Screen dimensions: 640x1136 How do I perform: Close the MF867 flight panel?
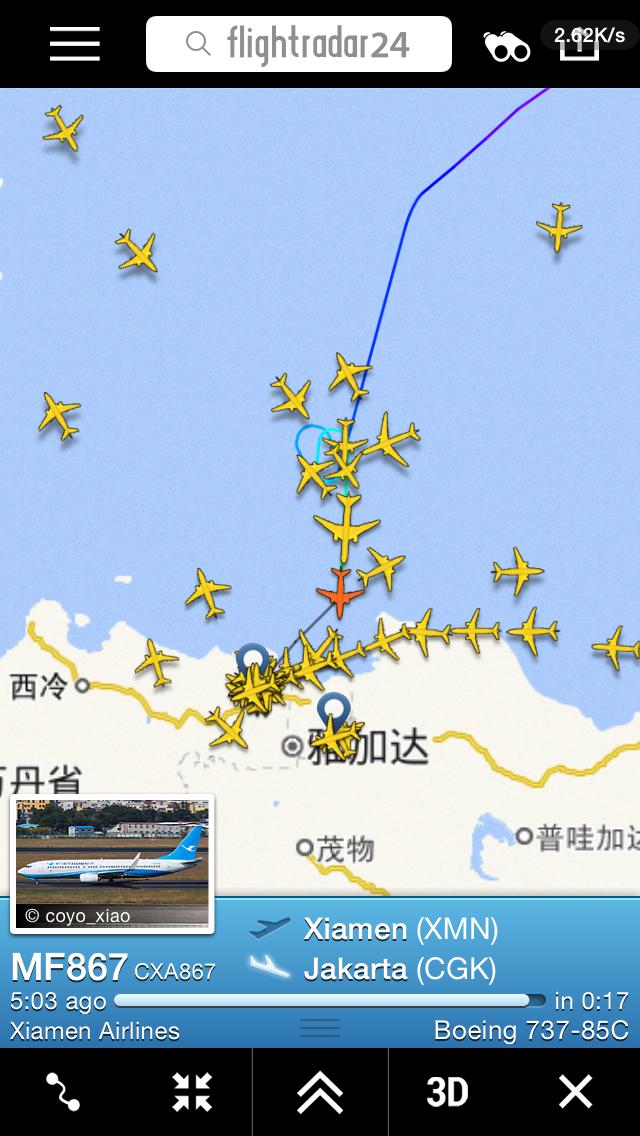pos(576,1092)
